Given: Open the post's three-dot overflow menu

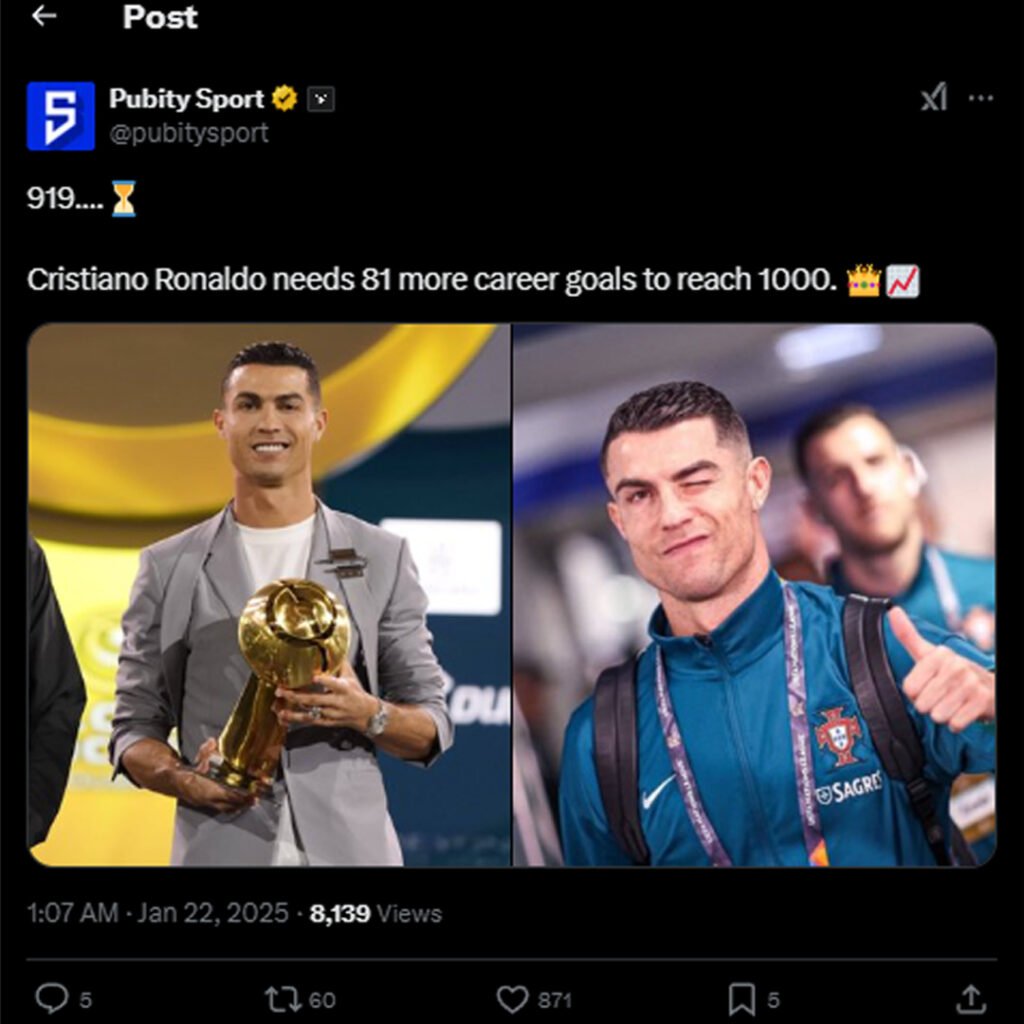Looking at the screenshot, I should tap(981, 98).
